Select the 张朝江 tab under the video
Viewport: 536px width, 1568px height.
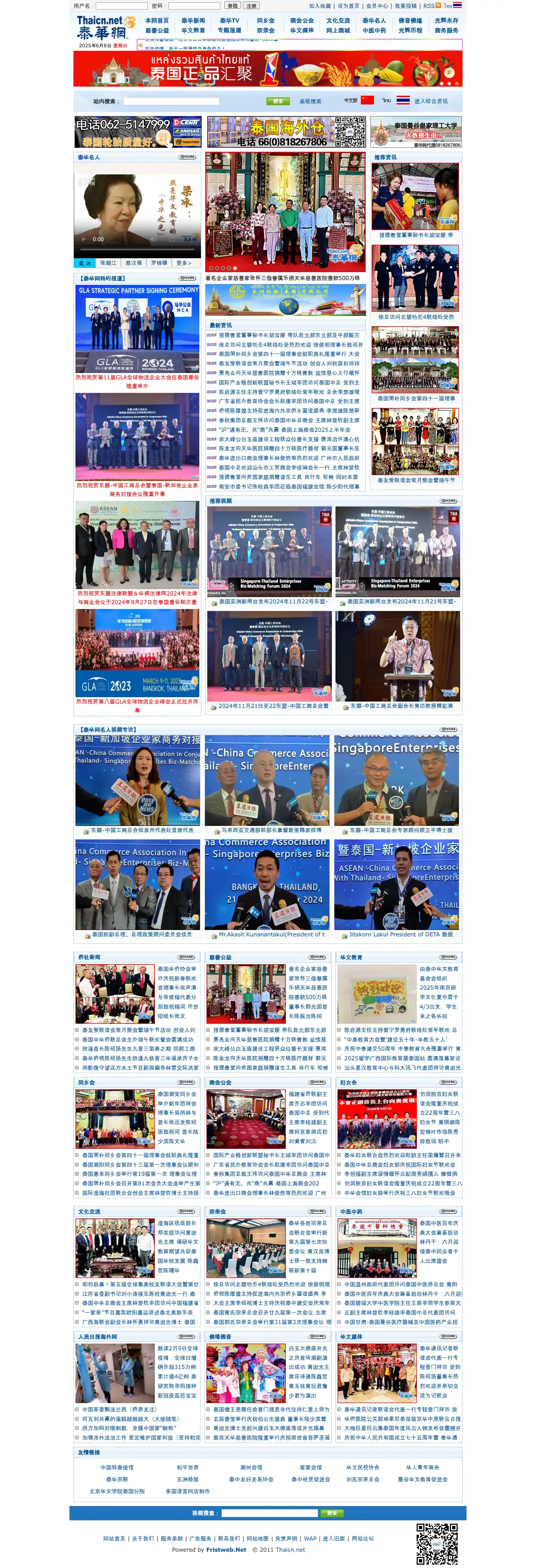(x=108, y=263)
